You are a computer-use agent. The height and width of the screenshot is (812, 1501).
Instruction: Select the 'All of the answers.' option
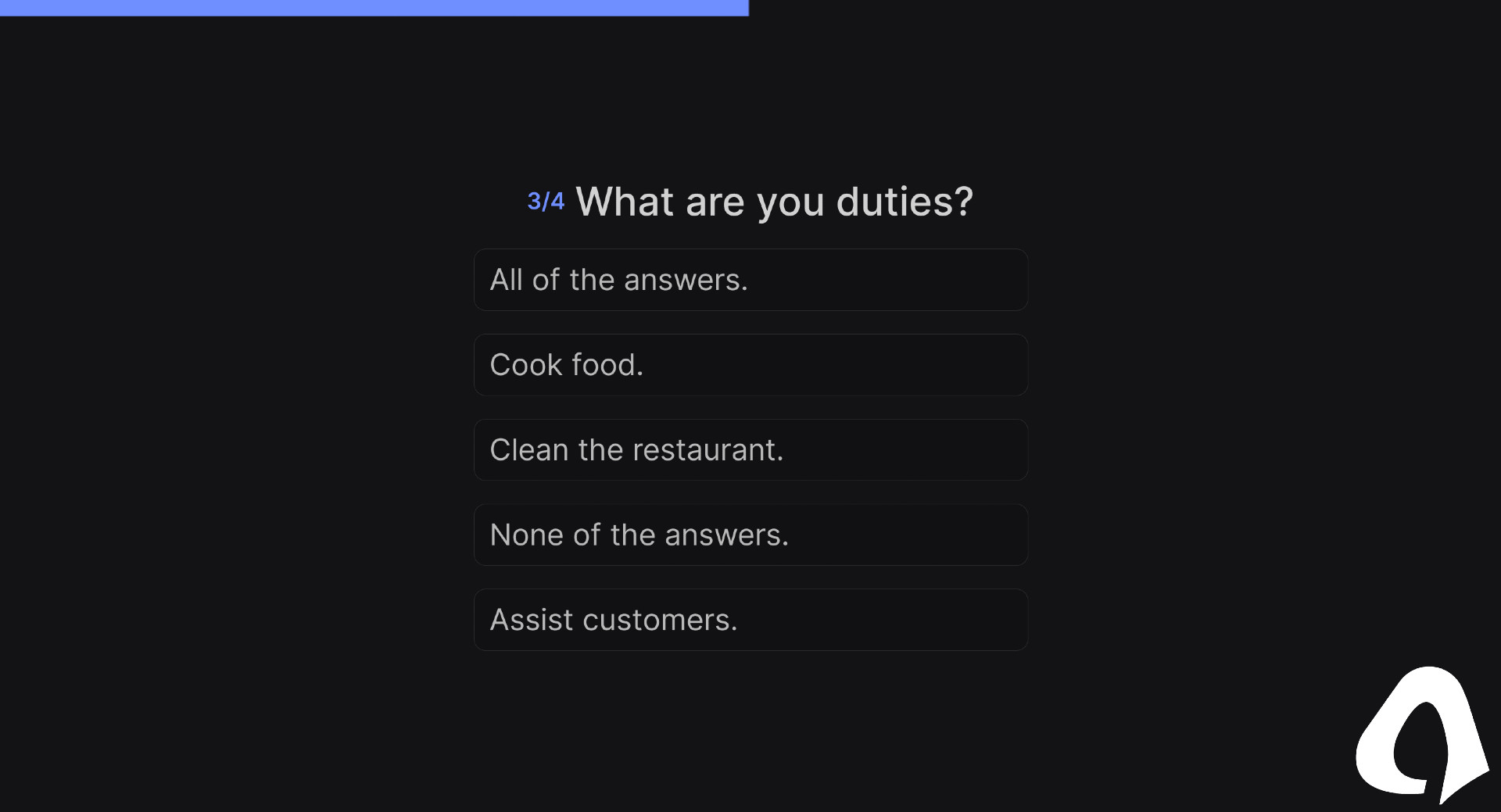click(x=750, y=280)
